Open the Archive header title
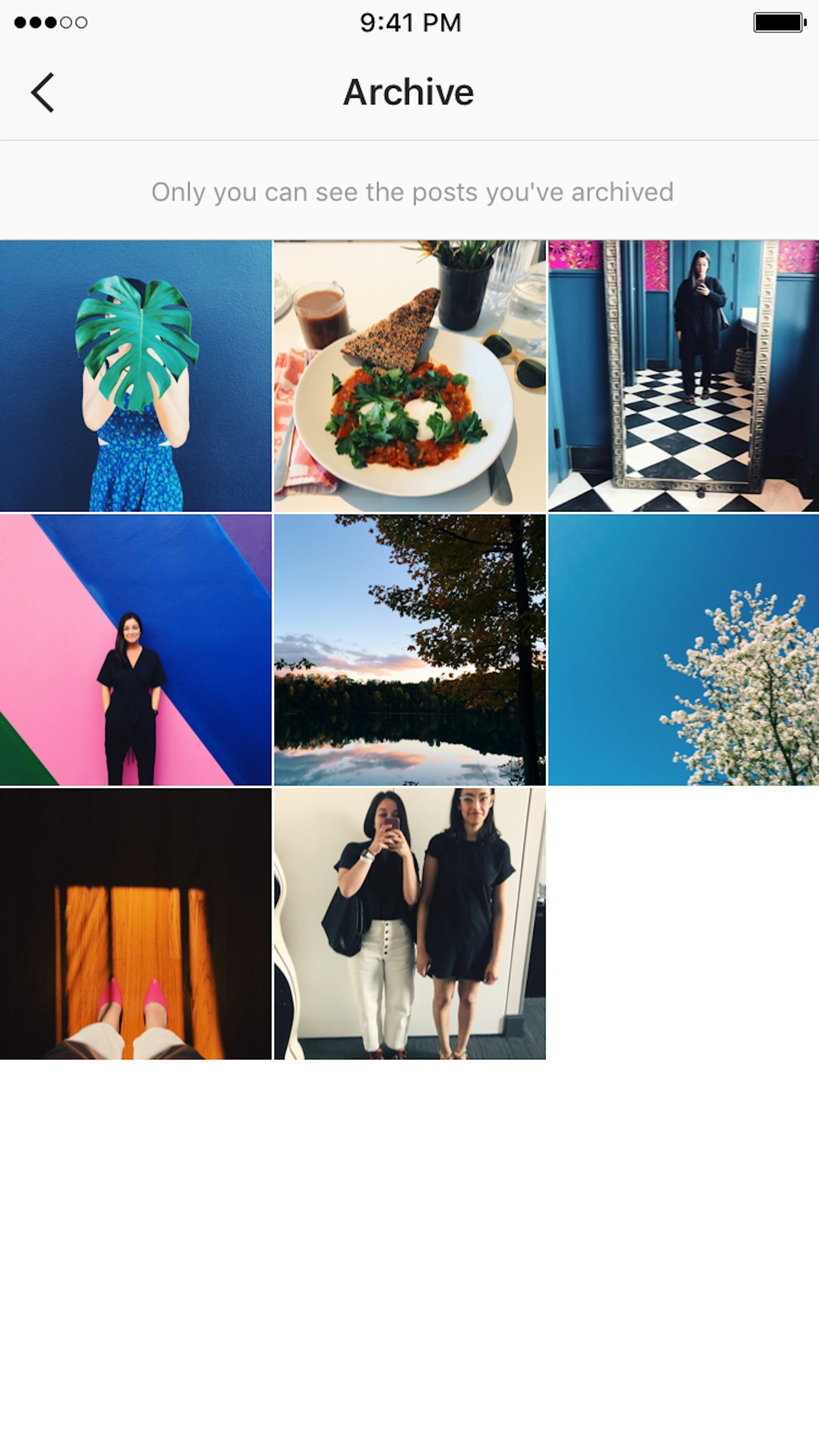This screenshot has height=1456, width=819. (x=409, y=91)
